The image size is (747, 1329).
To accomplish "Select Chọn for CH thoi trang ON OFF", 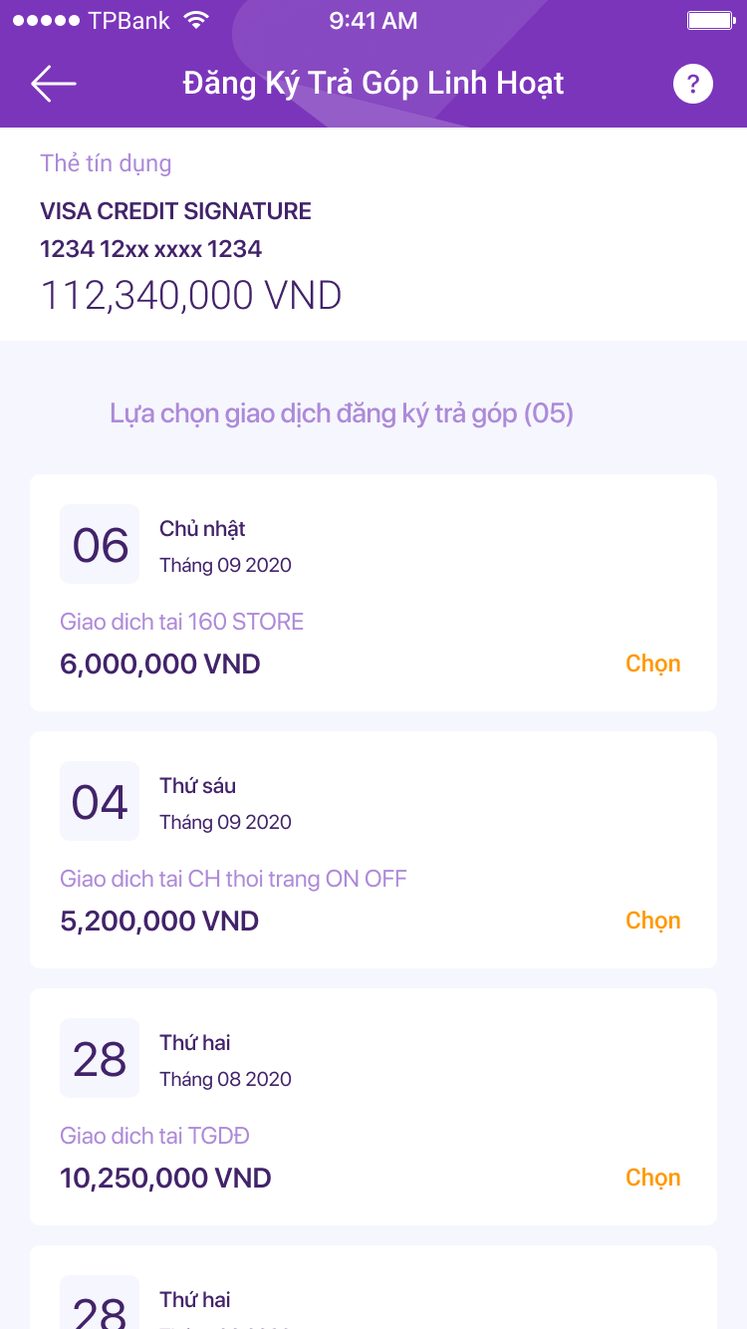I will (653, 921).
